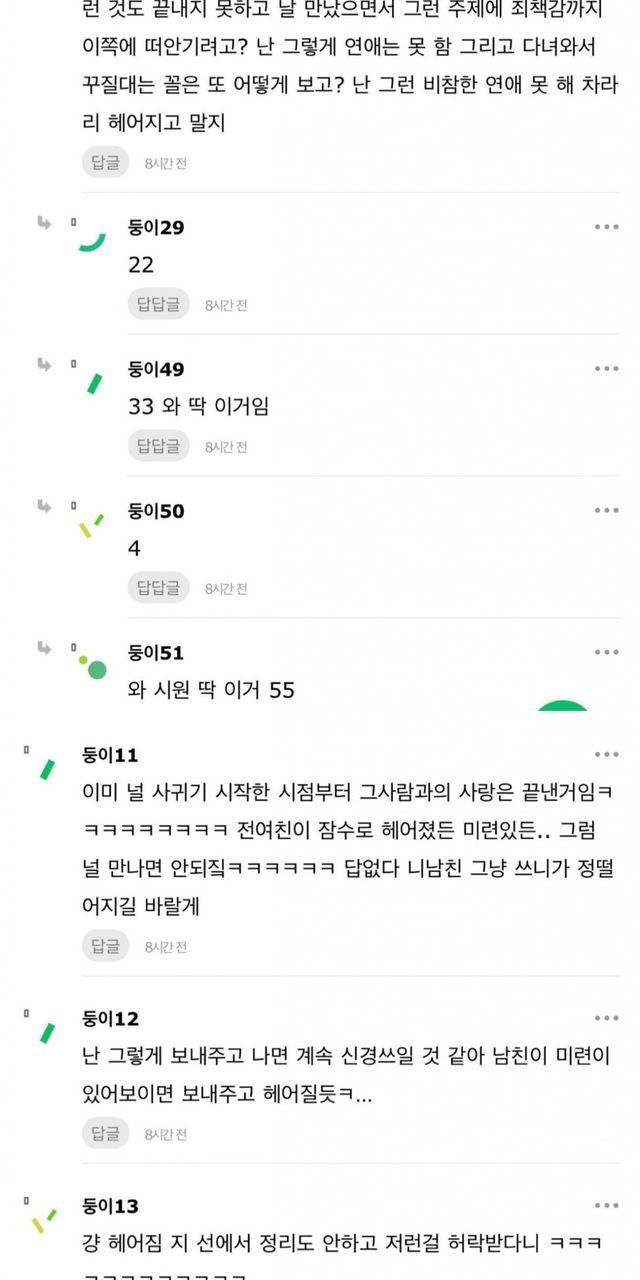Tap the green floating button
640x1280 pixels.
pos(563,705)
